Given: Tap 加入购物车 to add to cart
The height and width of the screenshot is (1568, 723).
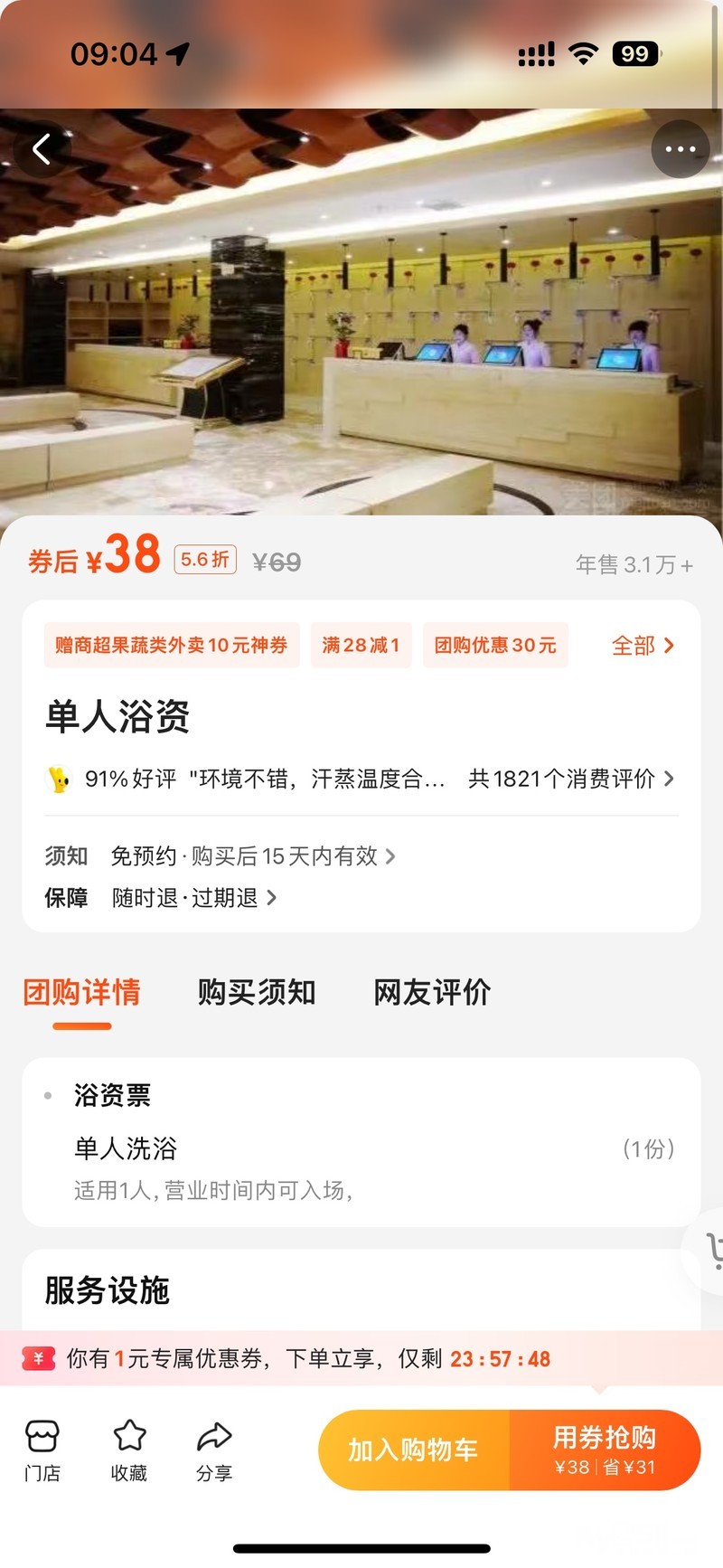Looking at the screenshot, I should point(414,1450).
